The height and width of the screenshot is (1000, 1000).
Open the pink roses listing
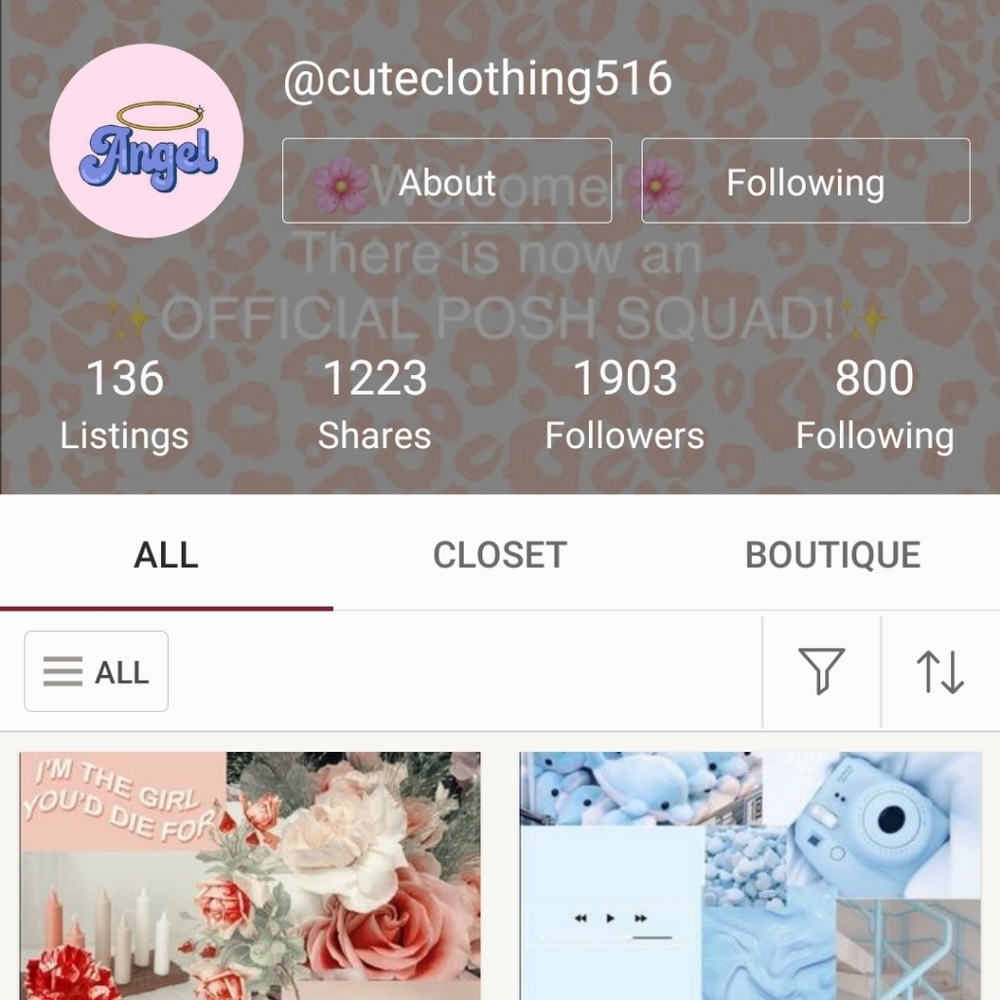tap(250, 875)
